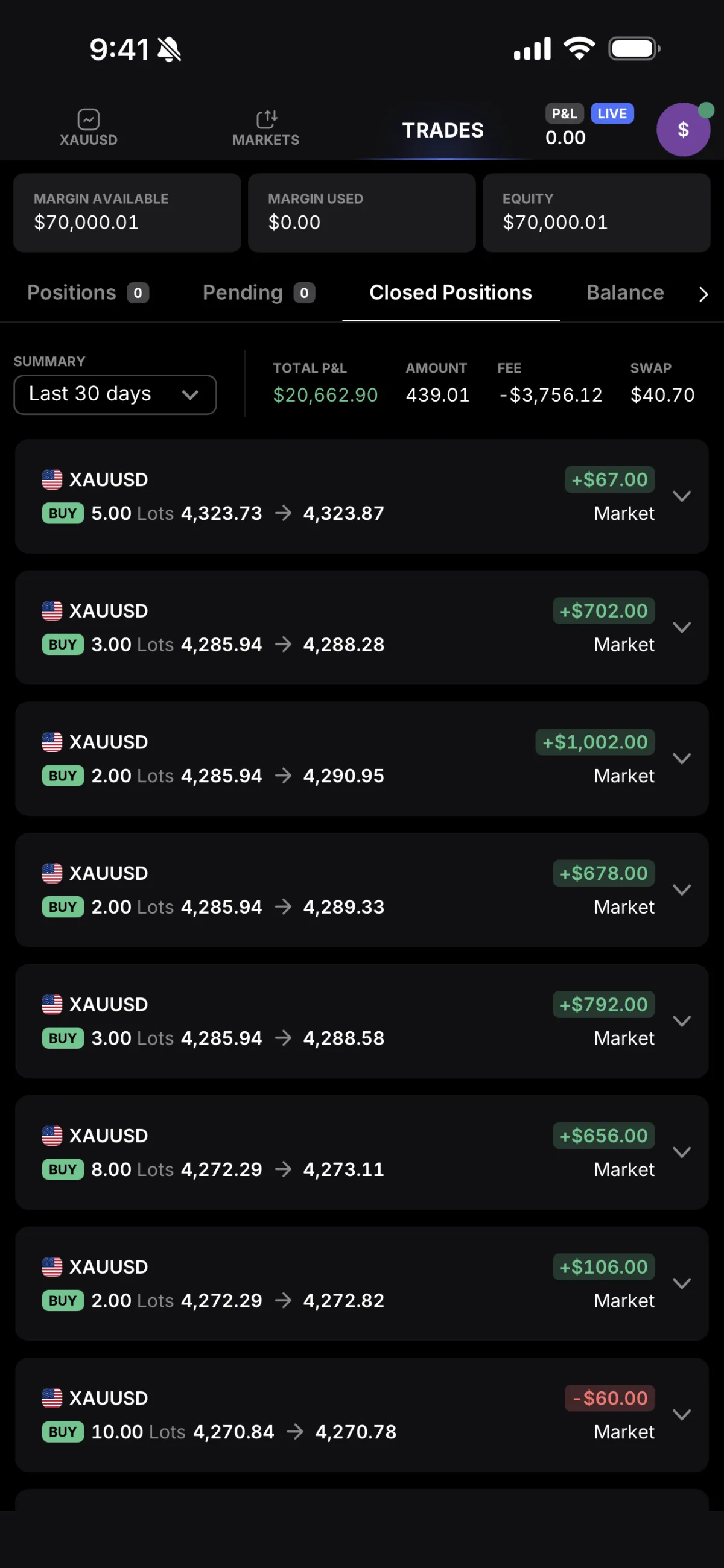Open the XAUUSD chart tab
The width and height of the screenshot is (724, 1568).
pyautogui.click(x=88, y=127)
